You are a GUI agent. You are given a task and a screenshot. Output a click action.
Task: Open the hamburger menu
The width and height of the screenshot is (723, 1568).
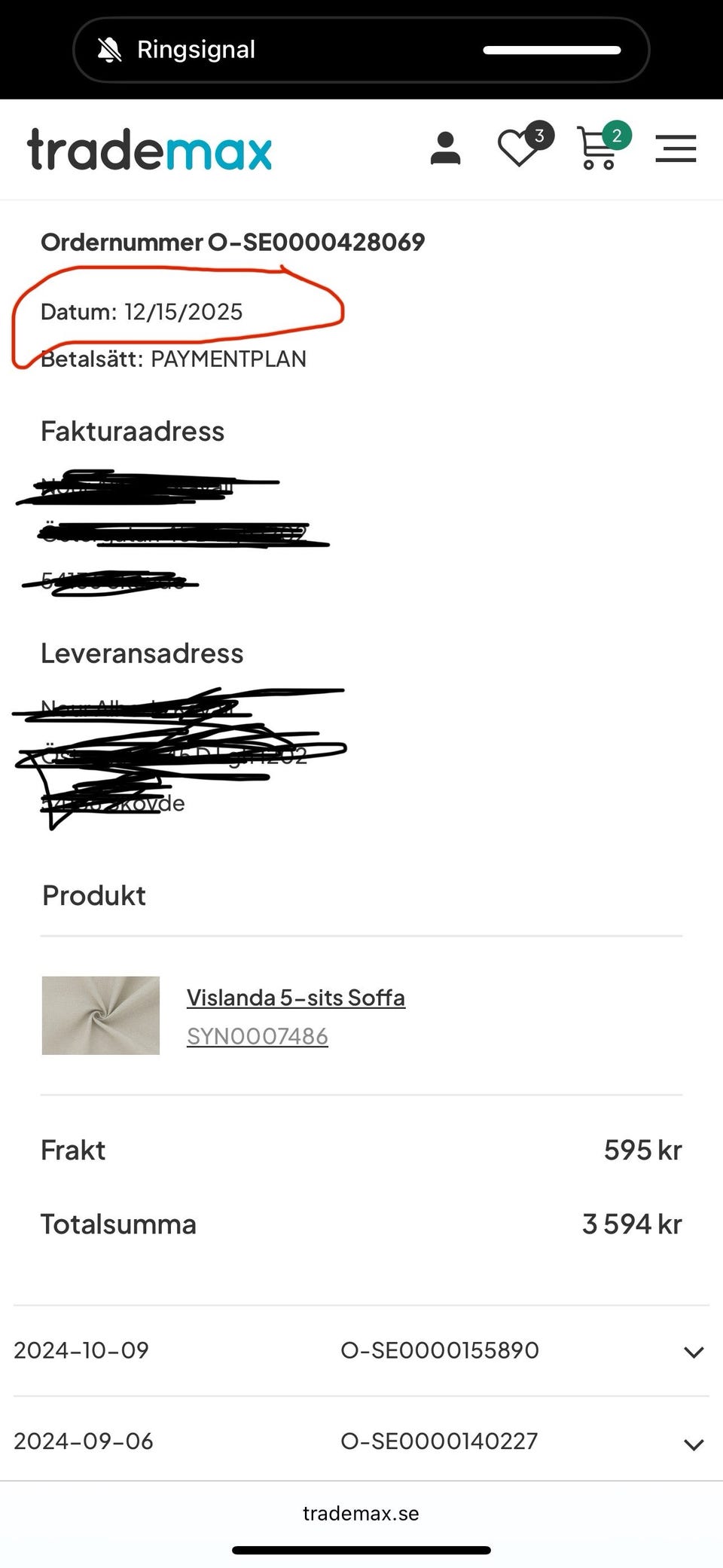pos(676,148)
